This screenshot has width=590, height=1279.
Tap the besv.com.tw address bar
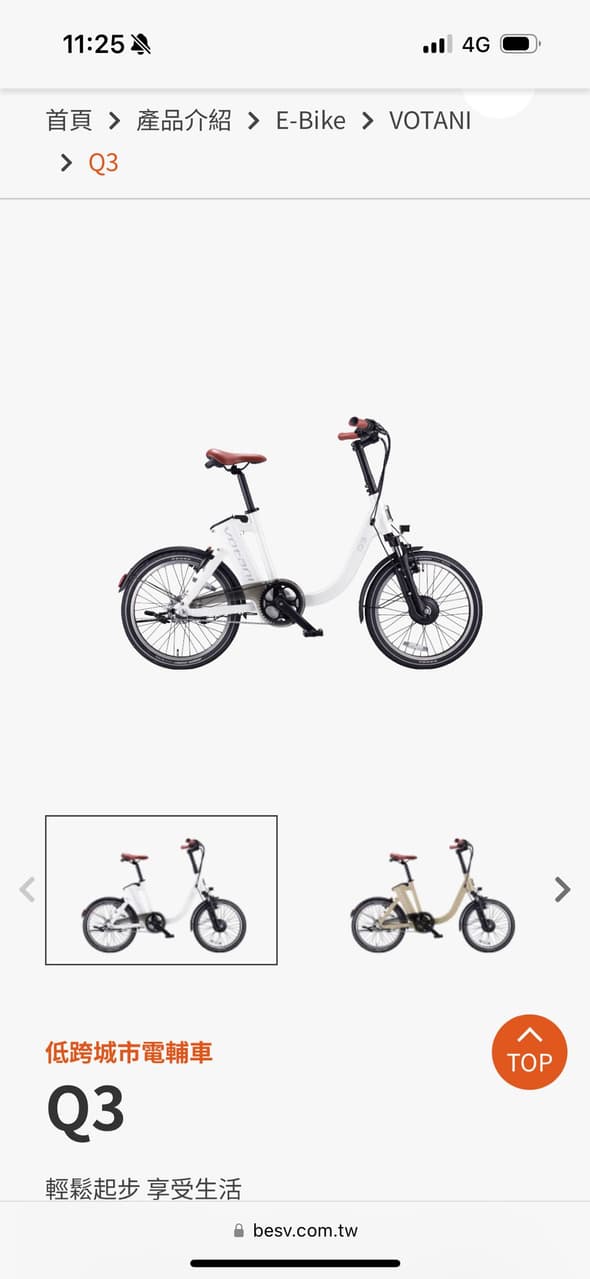(295, 1230)
